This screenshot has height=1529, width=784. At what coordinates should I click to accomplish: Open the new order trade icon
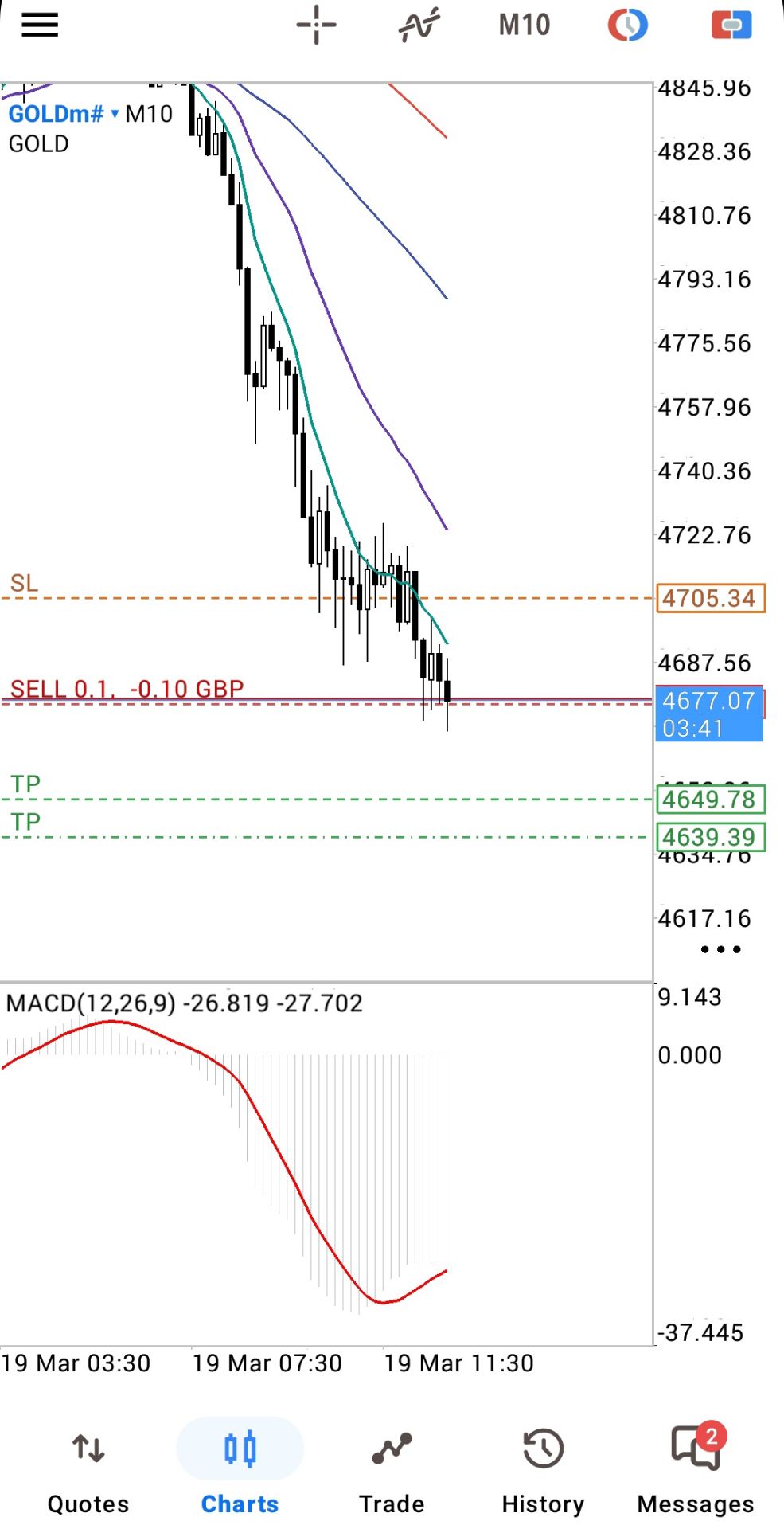(731, 25)
